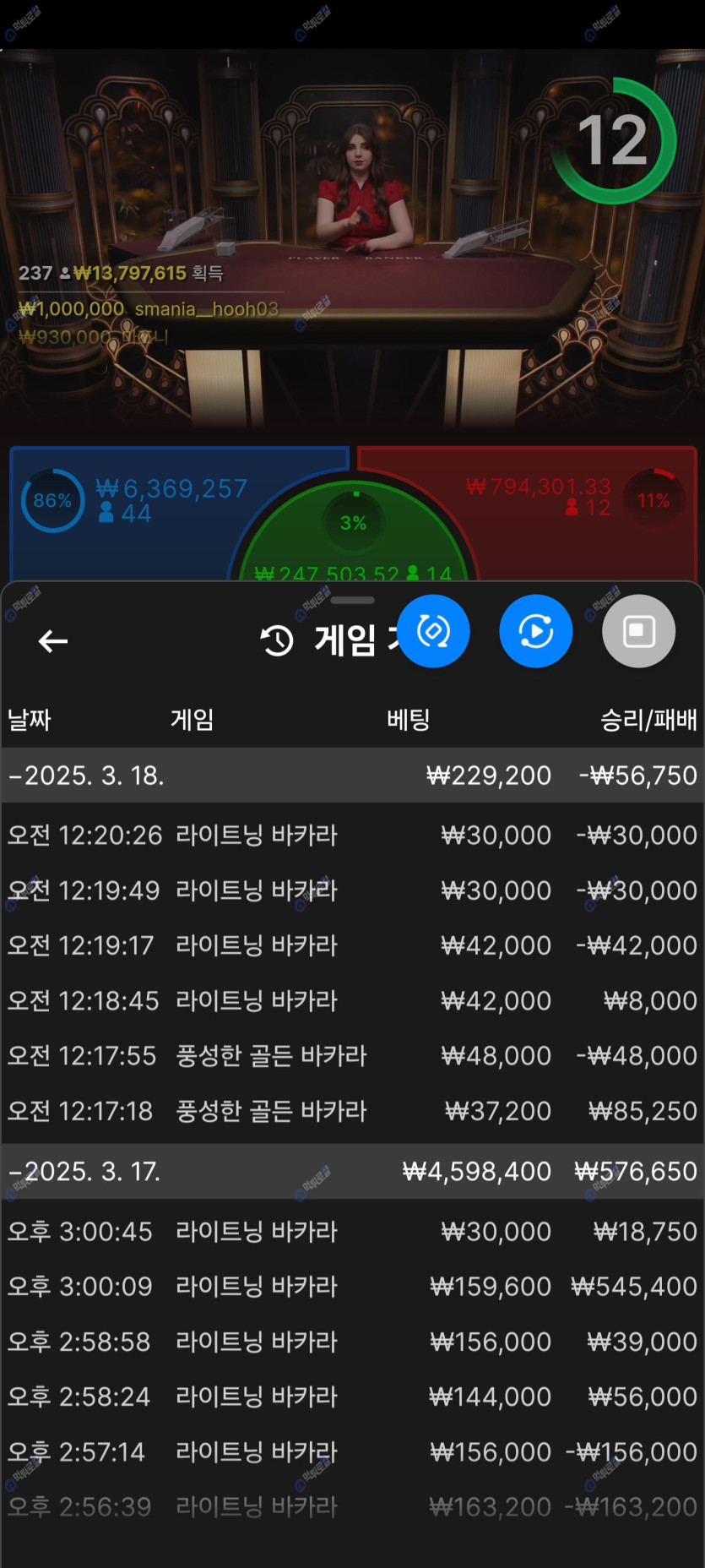
Task: Go back from game history
Action: [53, 641]
